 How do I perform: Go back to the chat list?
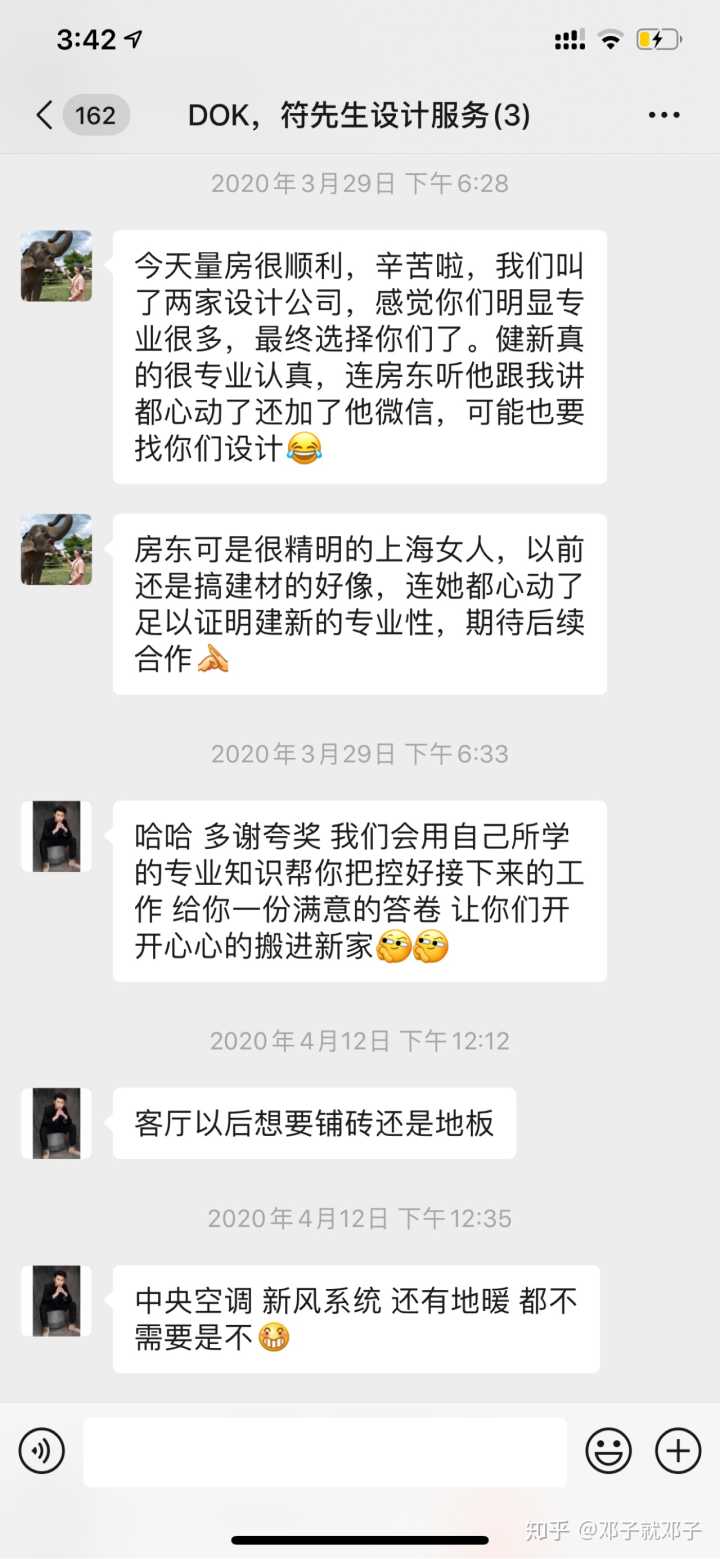pyautogui.click(x=45, y=116)
